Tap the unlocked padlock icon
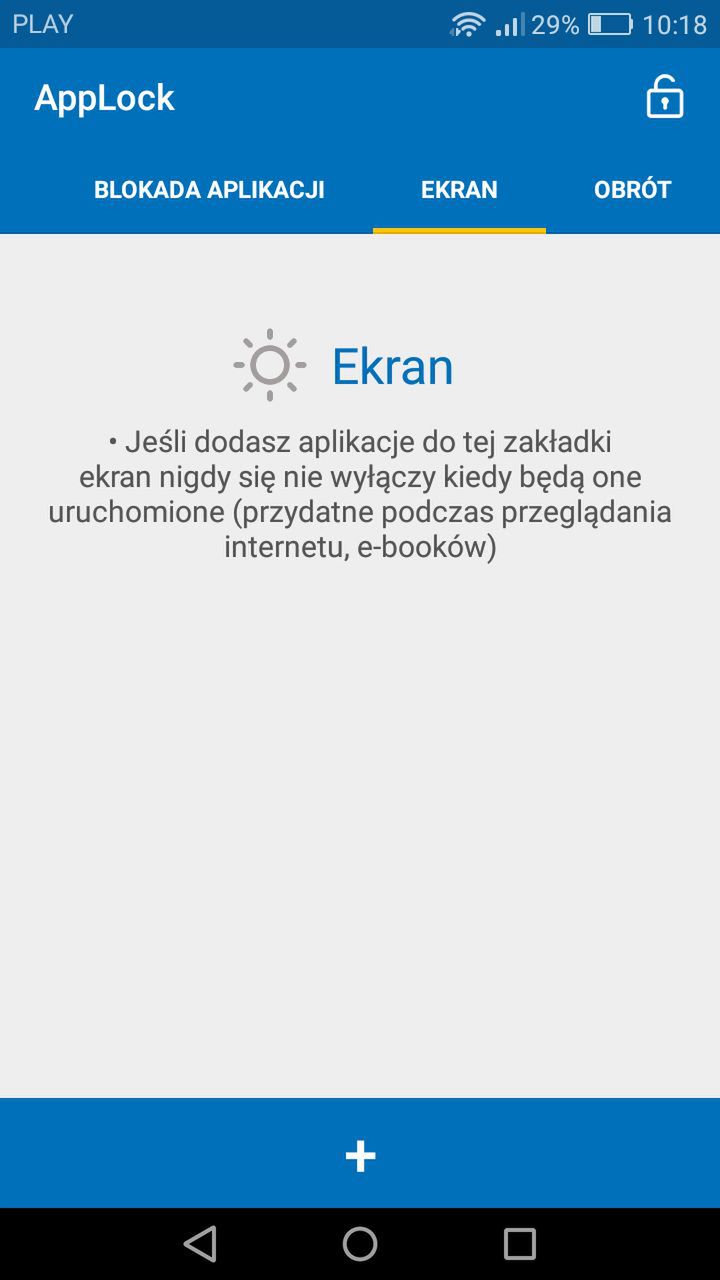The width and height of the screenshot is (720, 1280). click(665, 97)
